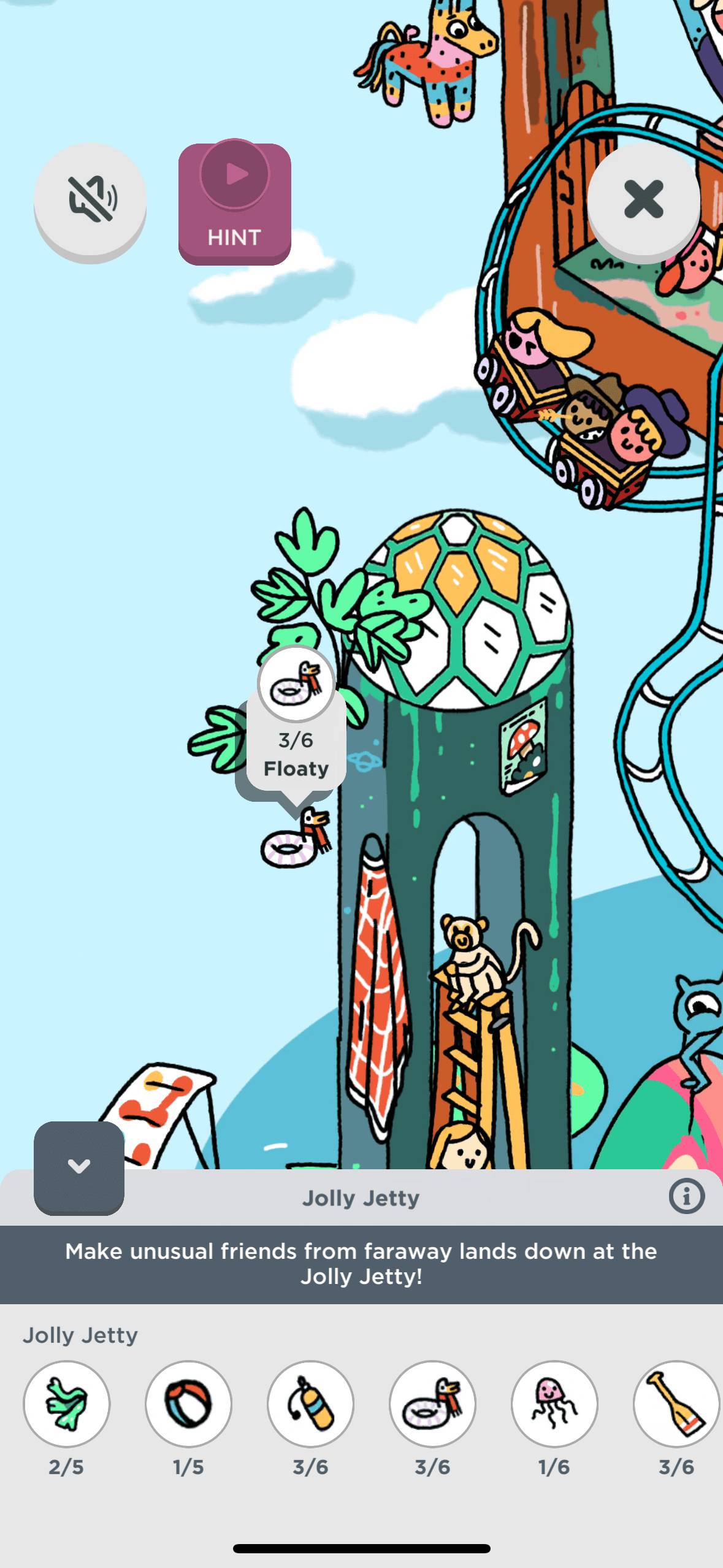Select the scuba tank item in the list
Image resolution: width=723 pixels, height=1568 pixels.
point(310,1404)
